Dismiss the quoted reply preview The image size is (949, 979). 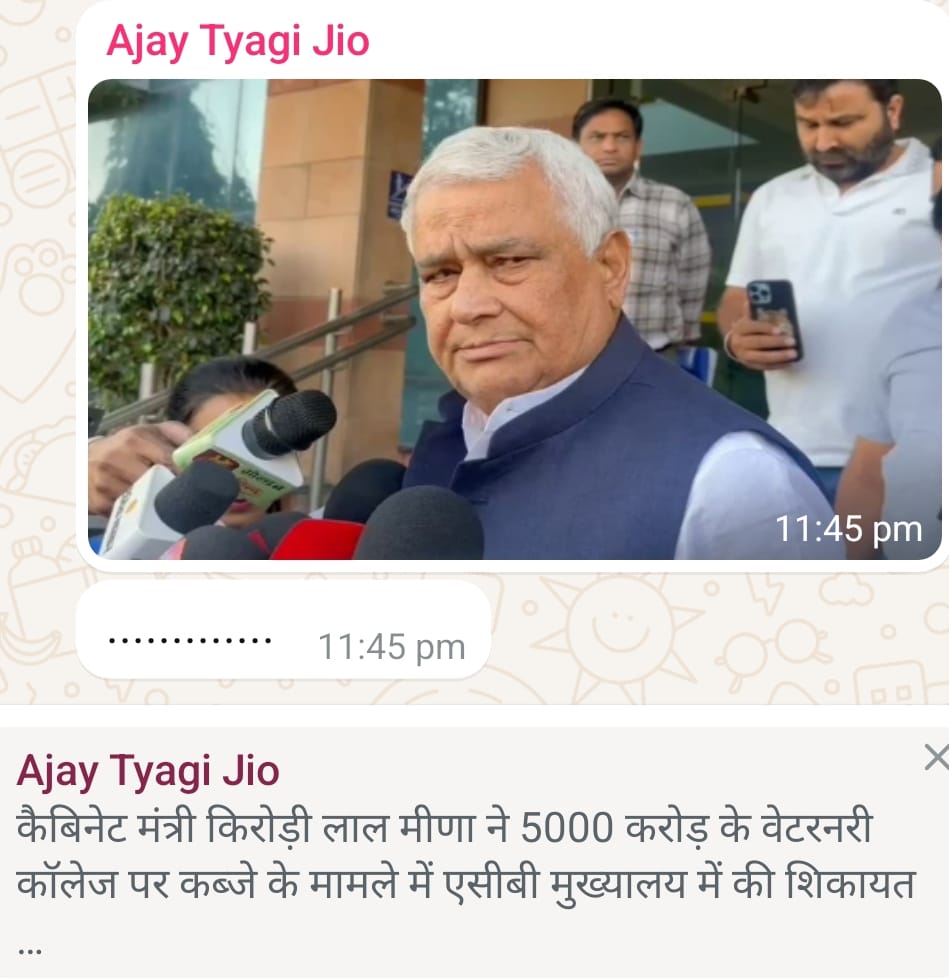pyautogui.click(x=934, y=758)
